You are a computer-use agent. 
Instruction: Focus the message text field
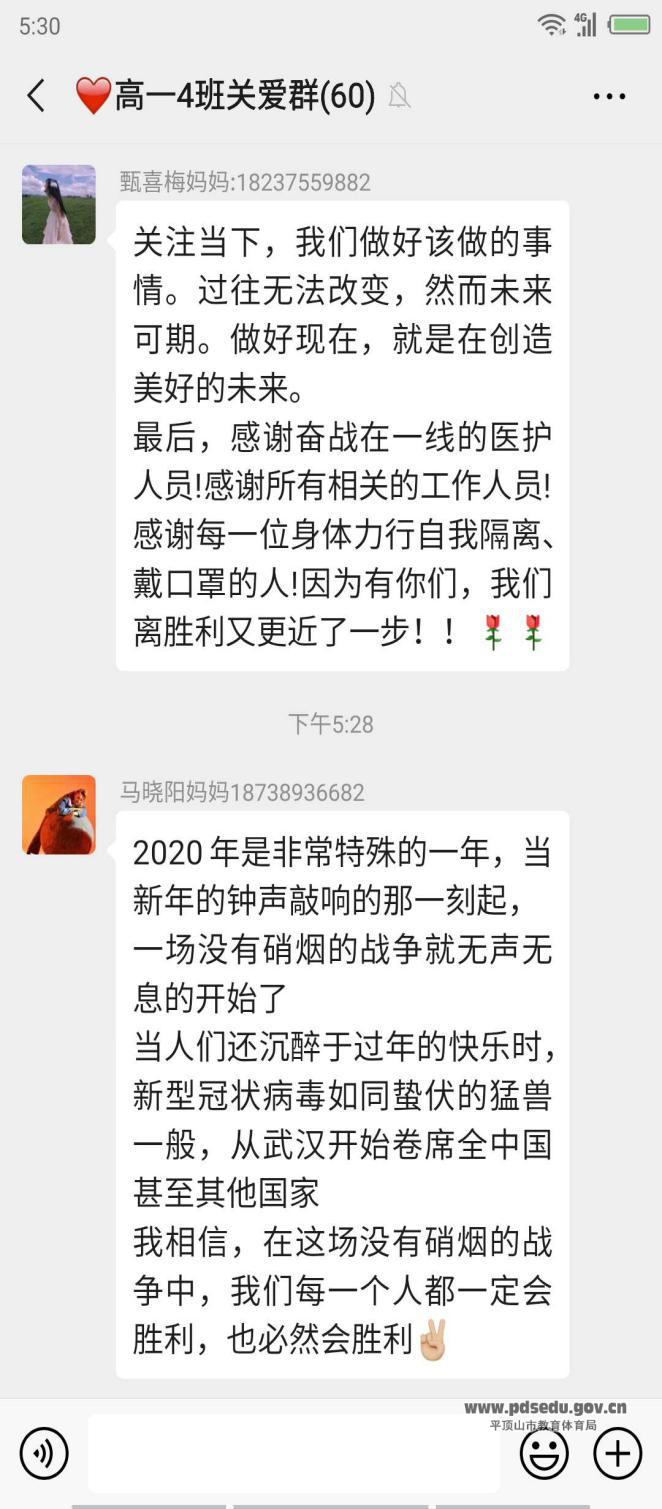pos(292,1452)
